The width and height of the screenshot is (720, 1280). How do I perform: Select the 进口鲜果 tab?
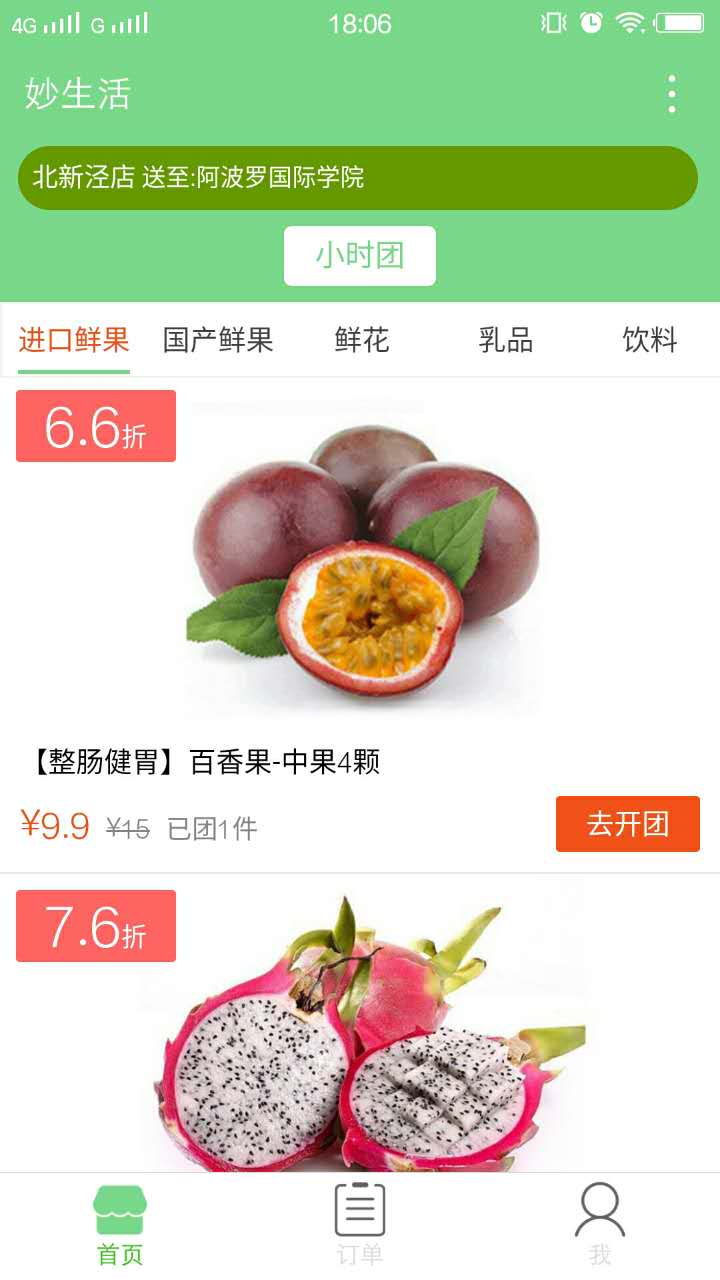click(74, 340)
